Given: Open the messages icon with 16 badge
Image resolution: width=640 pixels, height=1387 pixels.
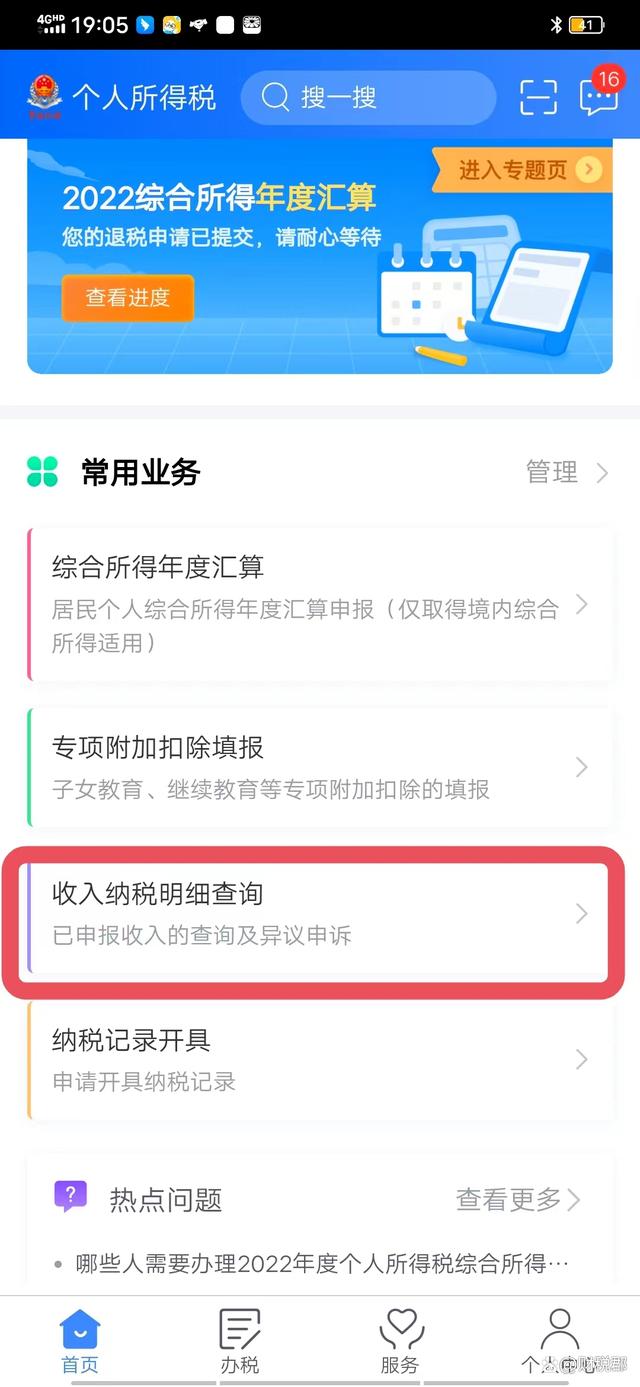Looking at the screenshot, I should (x=598, y=96).
